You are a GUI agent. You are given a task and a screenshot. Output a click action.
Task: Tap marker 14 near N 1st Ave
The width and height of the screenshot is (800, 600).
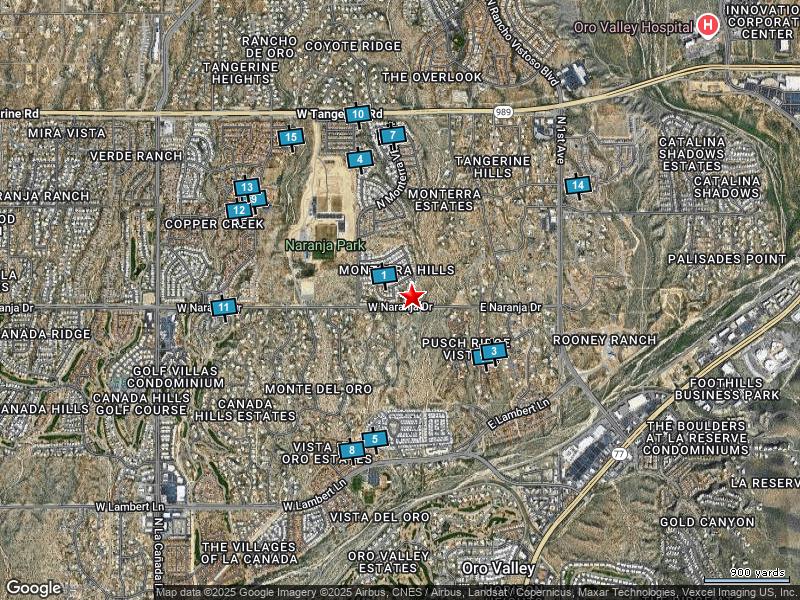point(578,185)
